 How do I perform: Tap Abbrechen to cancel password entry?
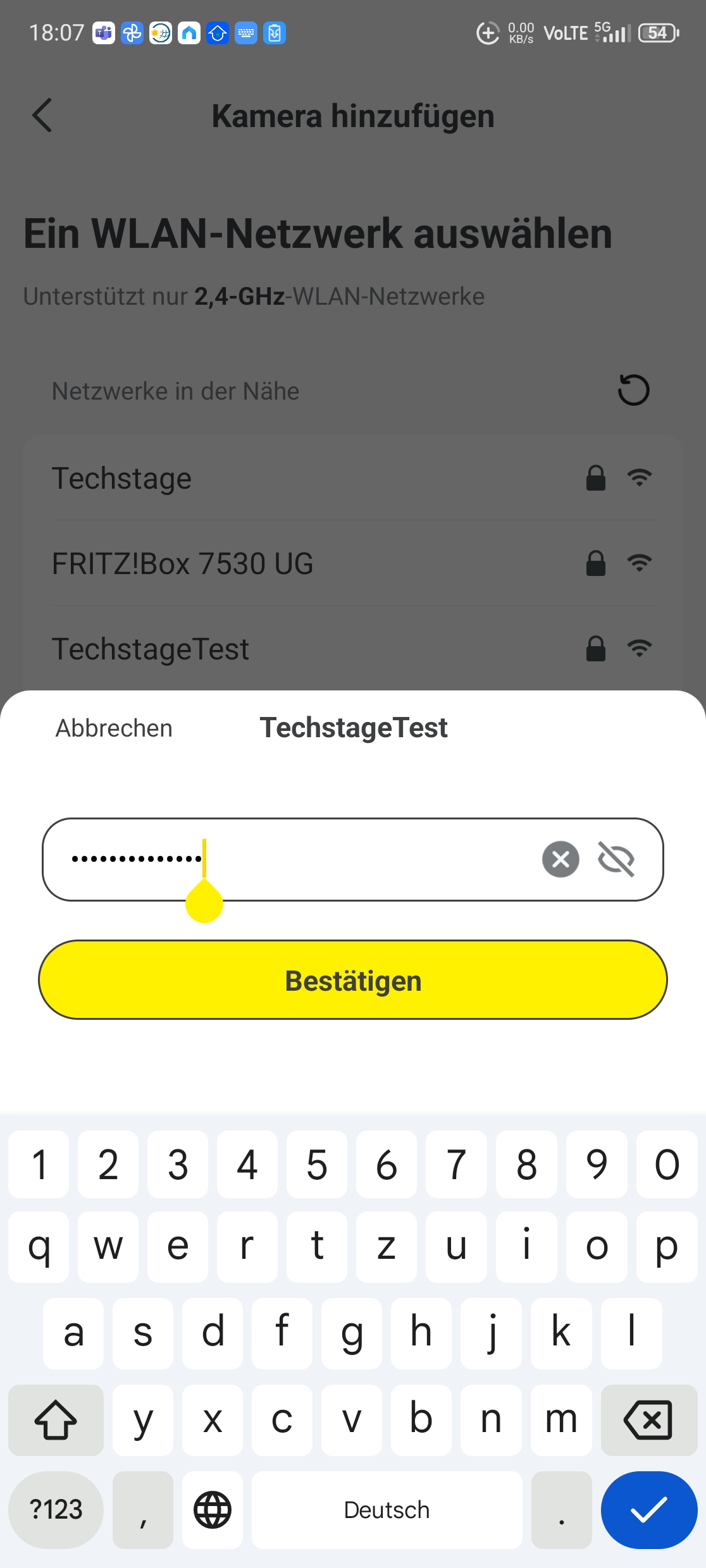[114, 728]
